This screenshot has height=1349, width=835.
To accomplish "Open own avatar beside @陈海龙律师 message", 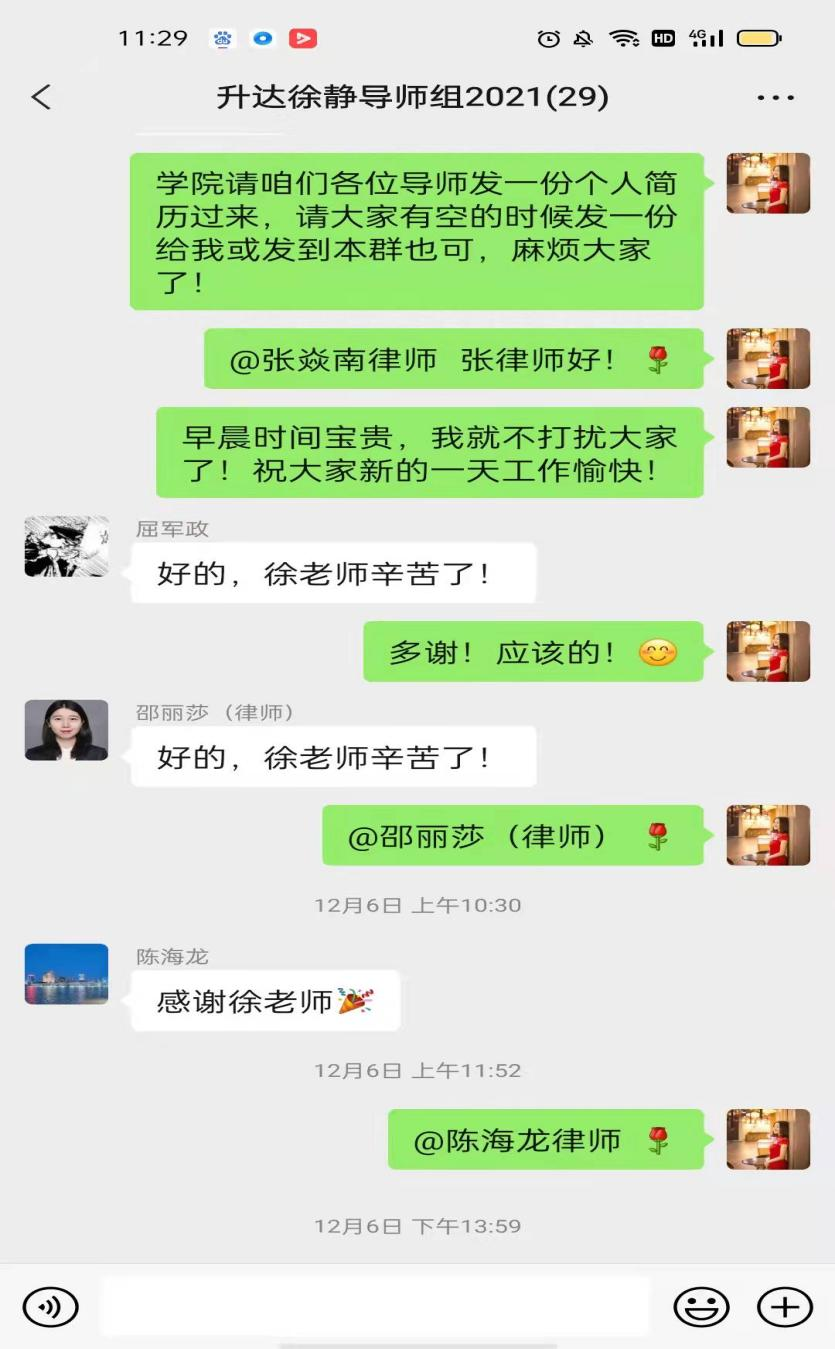I will pos(768,1139).
